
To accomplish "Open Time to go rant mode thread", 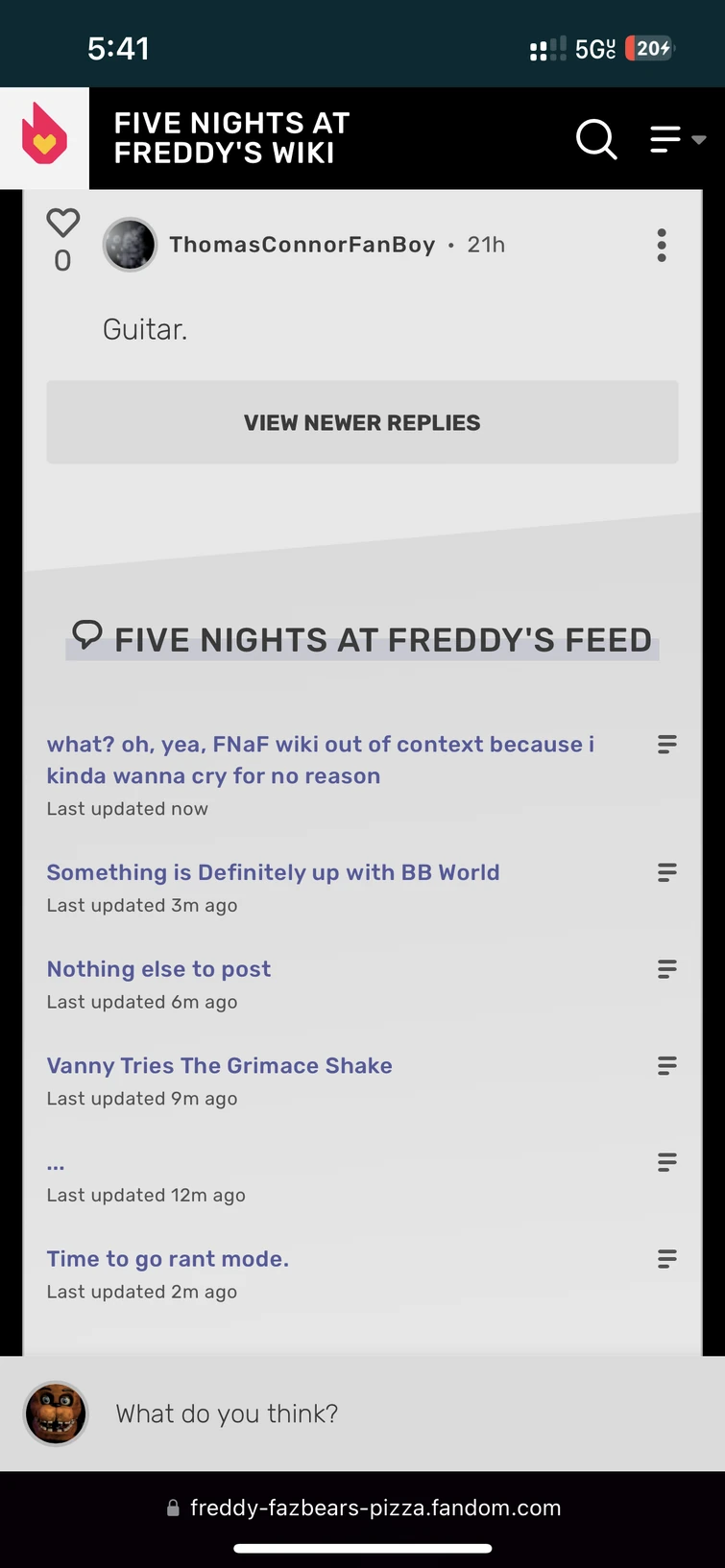I will coord(166,1258).
